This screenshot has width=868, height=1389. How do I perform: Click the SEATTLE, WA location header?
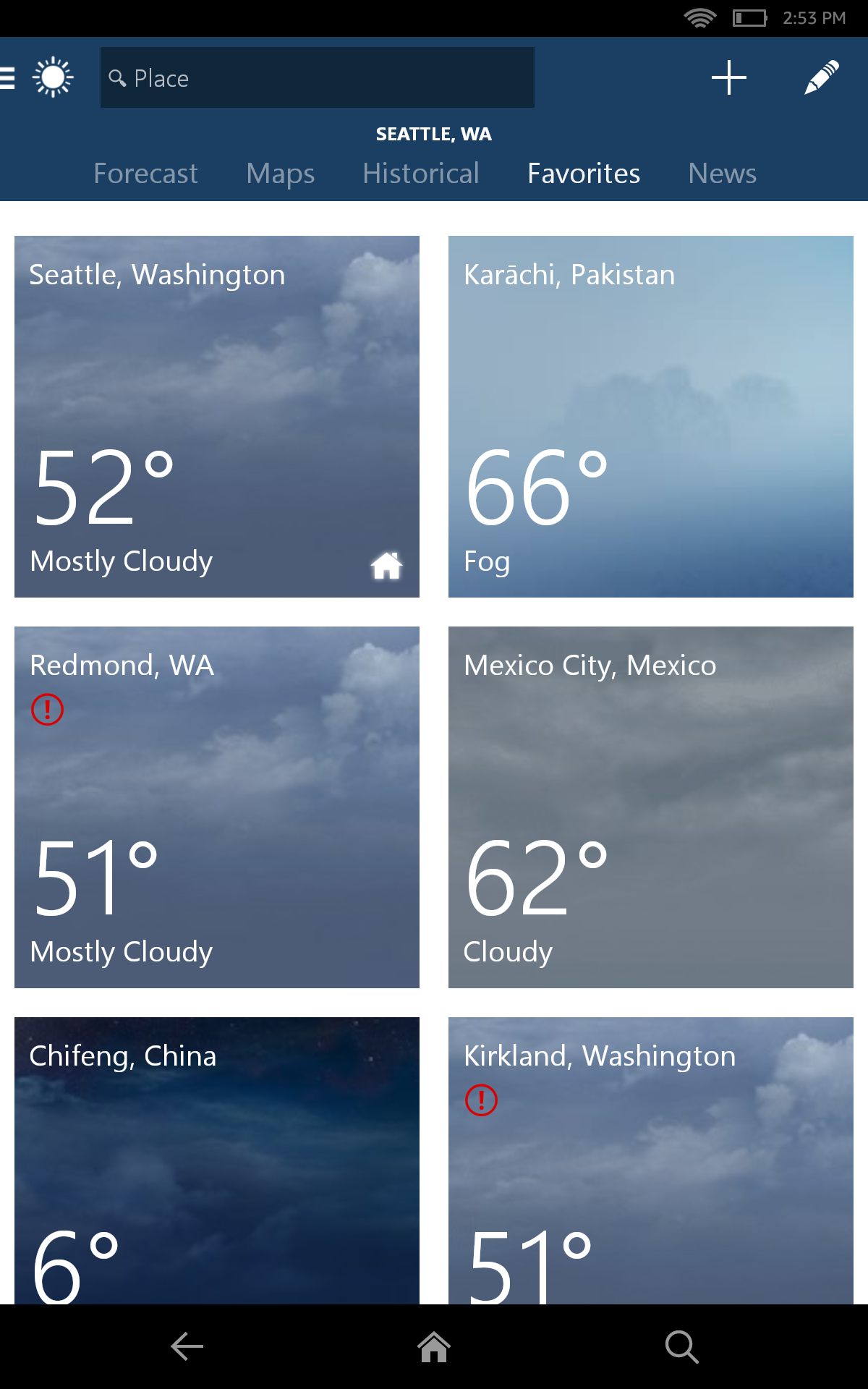[x=433, y=134]
